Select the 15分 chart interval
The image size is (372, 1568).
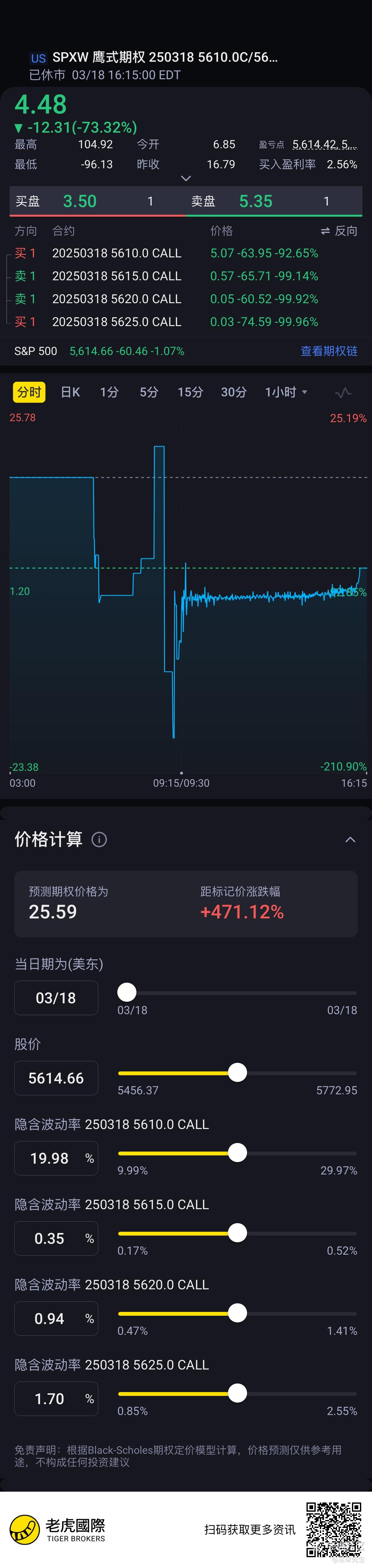(x=190, y=392)
